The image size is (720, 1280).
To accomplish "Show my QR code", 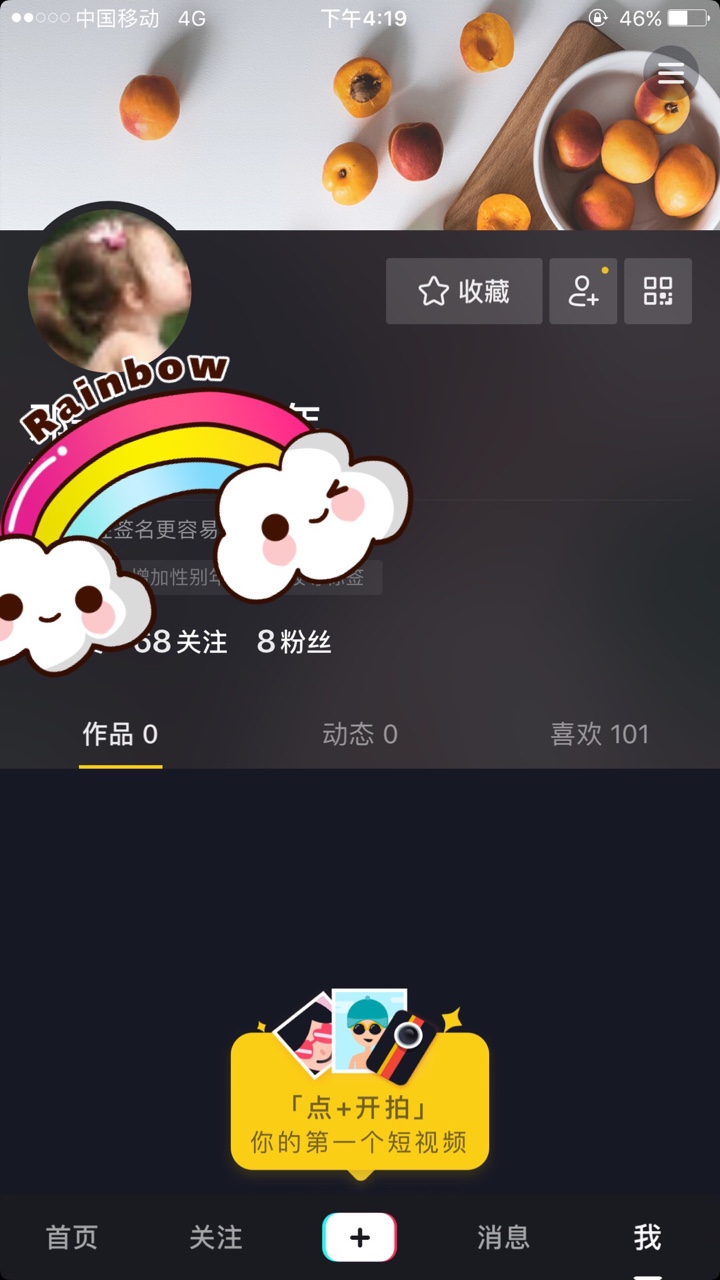I will point(658,291).
